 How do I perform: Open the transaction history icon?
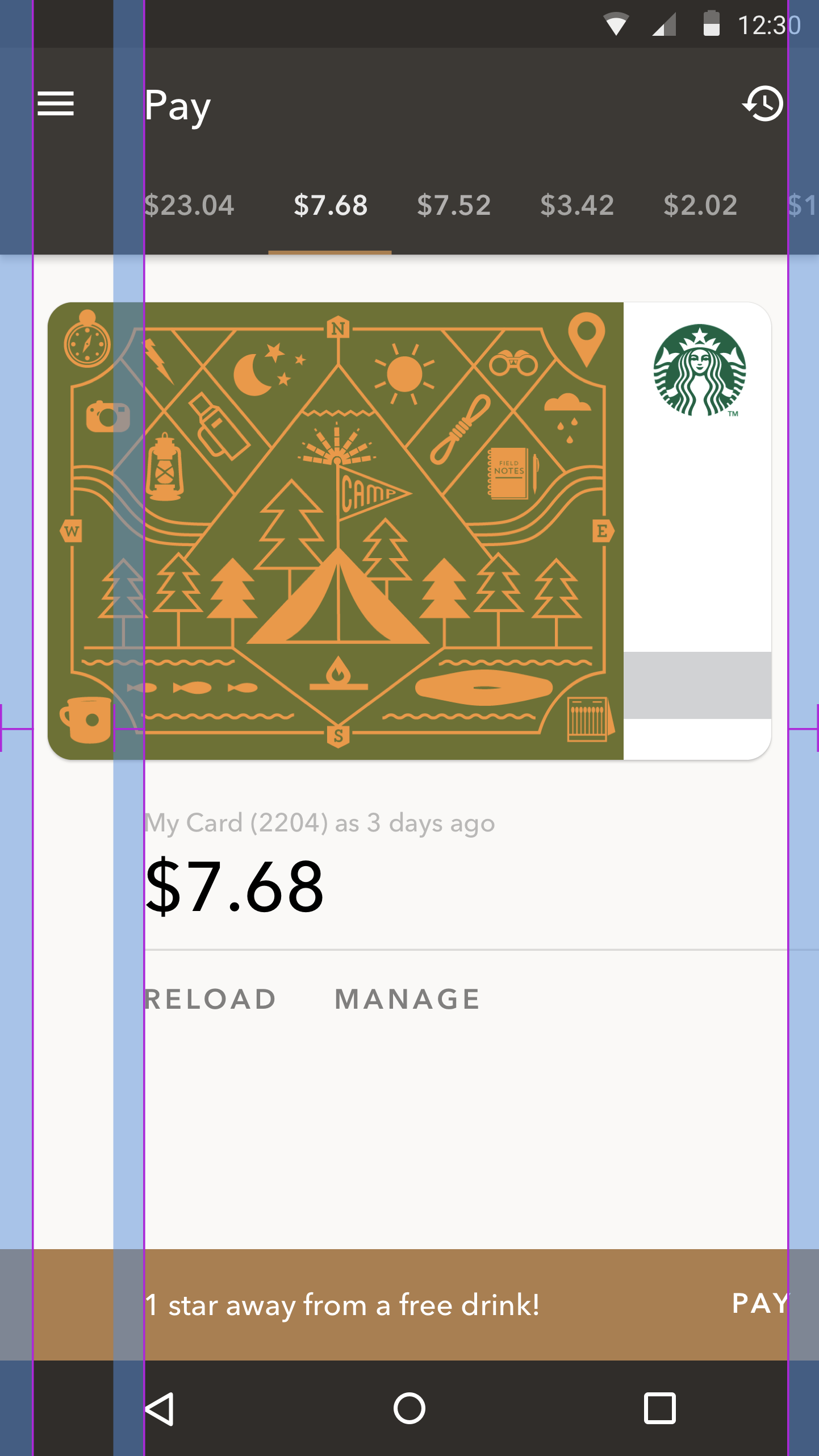tap(763, 104)
